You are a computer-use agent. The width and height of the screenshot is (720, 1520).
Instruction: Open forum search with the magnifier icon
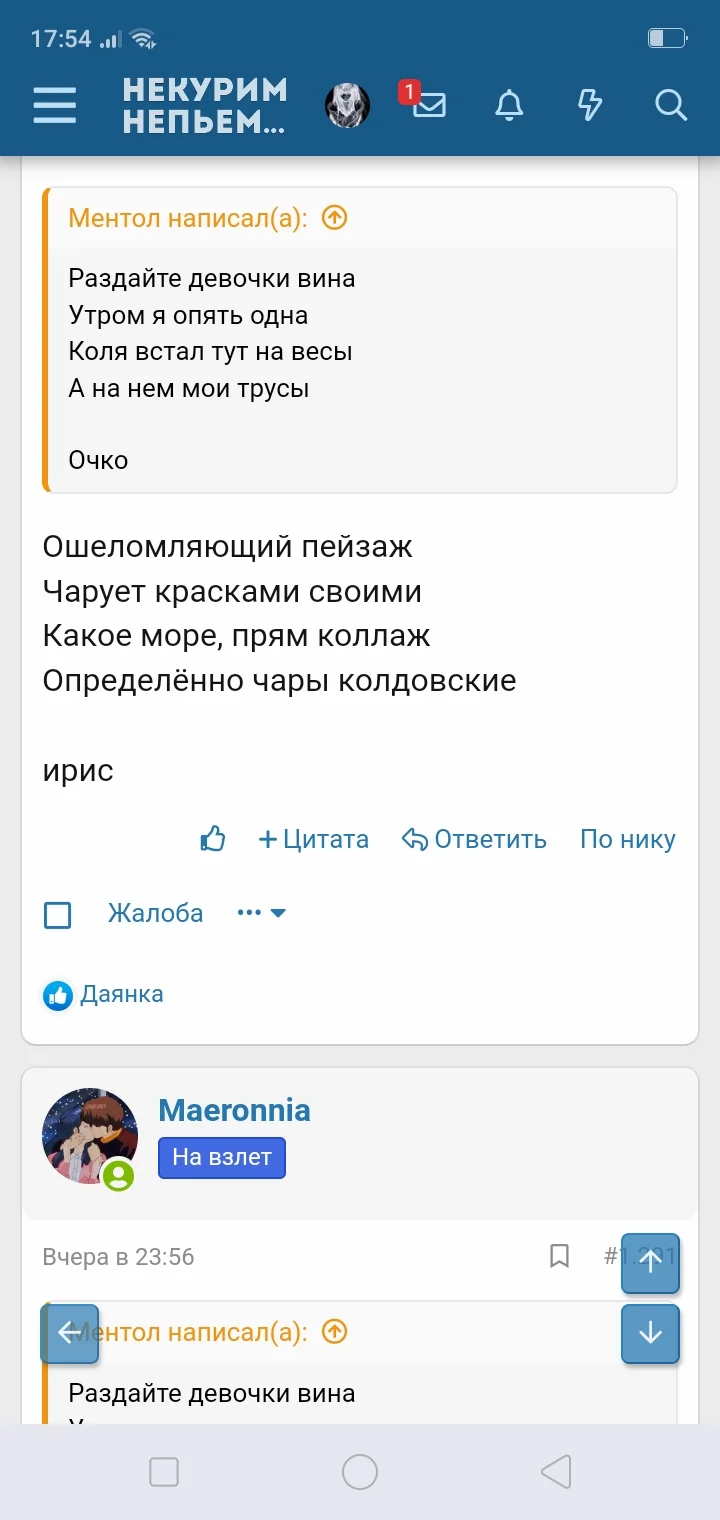[669, 105]
